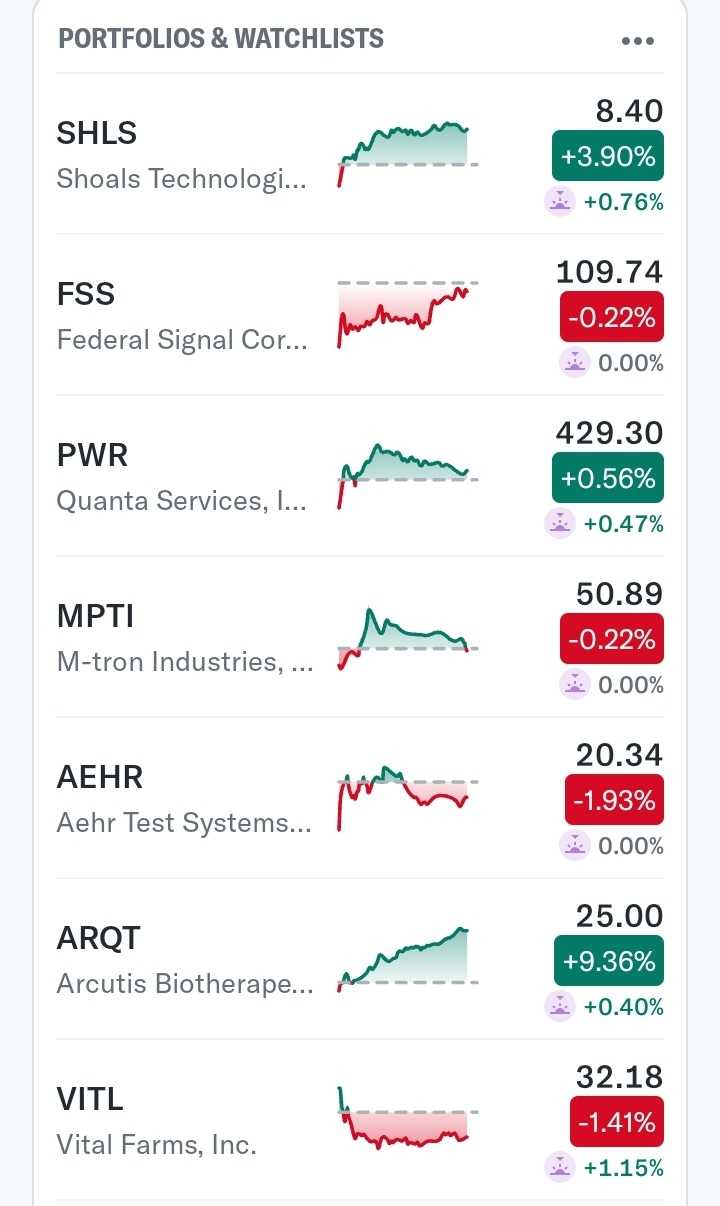Select the MPTI M-tron Industries row
The width and height of the screenshot is (720, 1206).
tap(181, 638)
